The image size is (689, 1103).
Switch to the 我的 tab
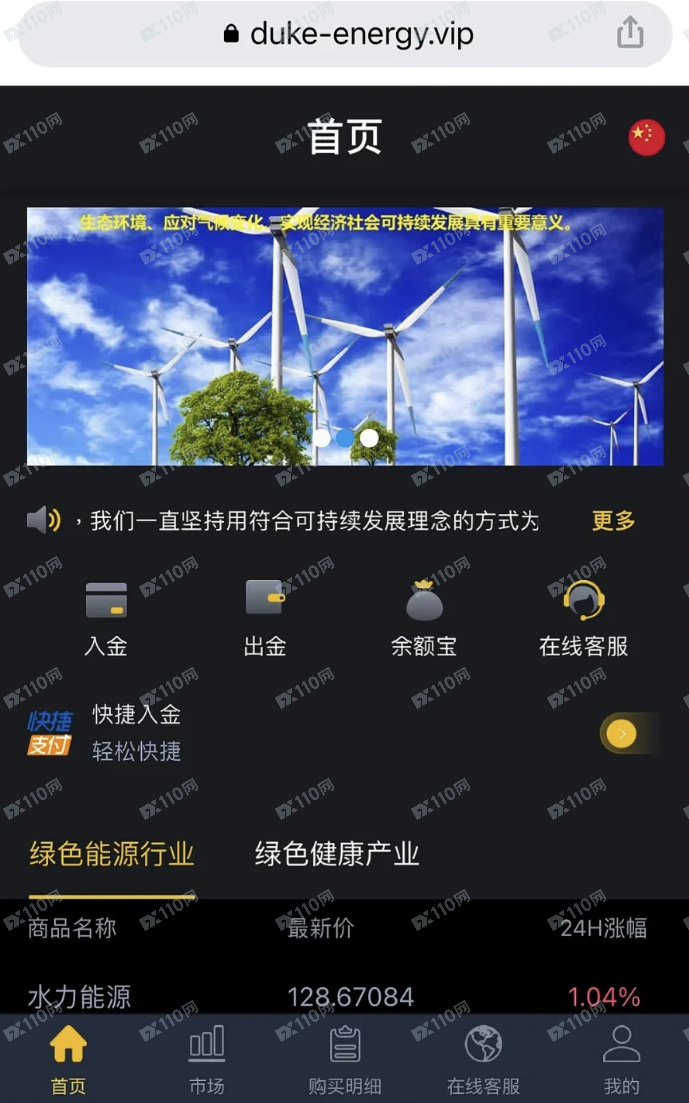click(621, 1059)
